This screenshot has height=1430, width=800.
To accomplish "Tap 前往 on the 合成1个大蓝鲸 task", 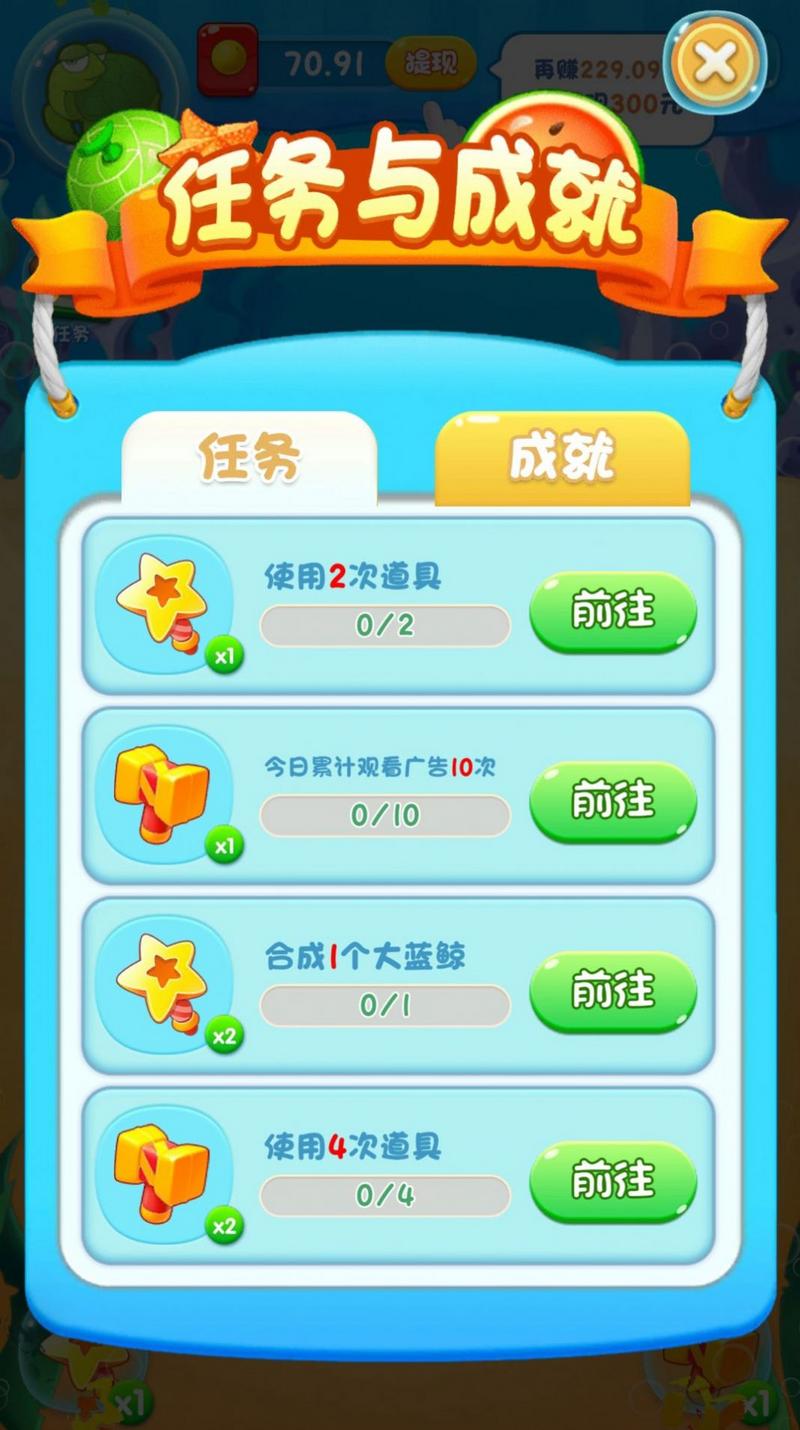I will point(614,990).
